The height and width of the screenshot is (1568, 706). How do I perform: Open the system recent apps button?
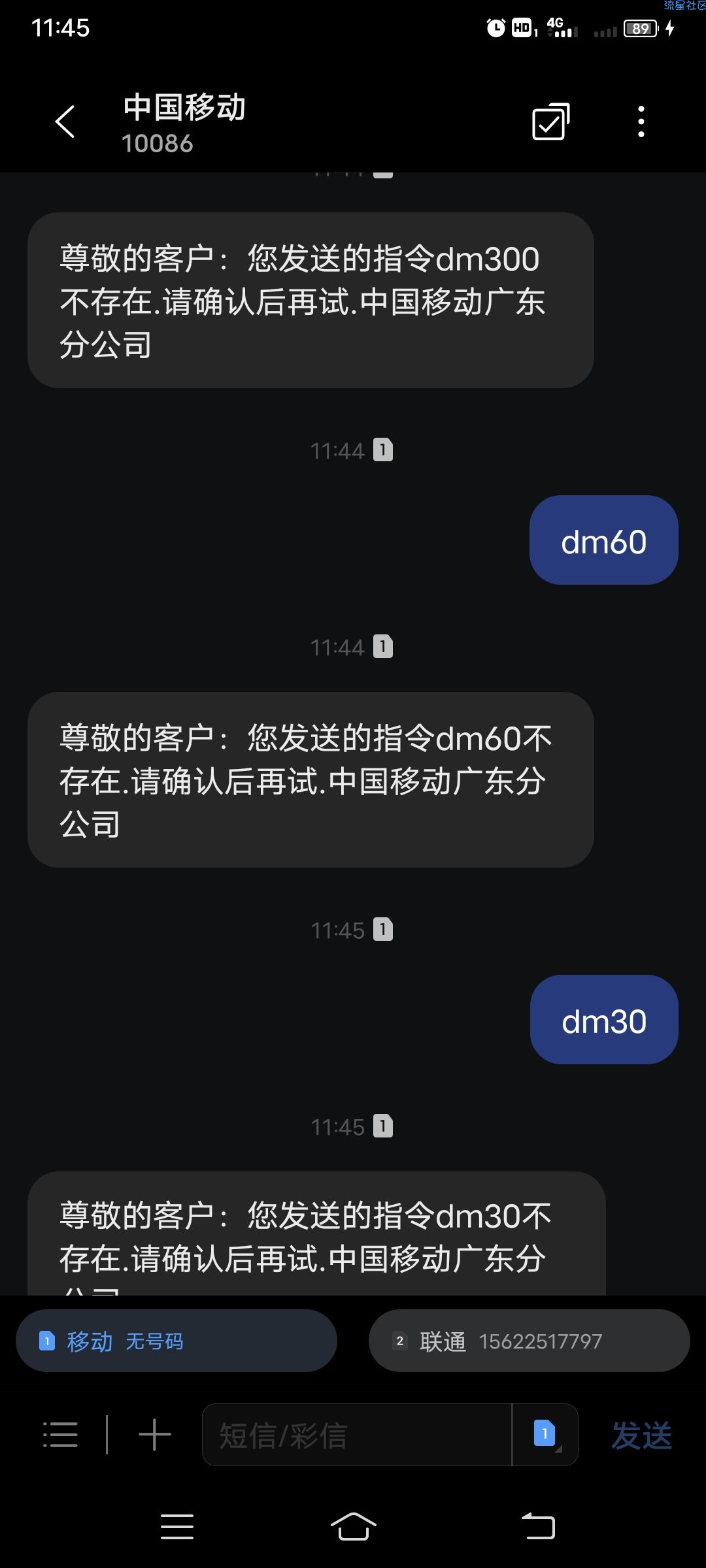click(x=177, y=1527)
